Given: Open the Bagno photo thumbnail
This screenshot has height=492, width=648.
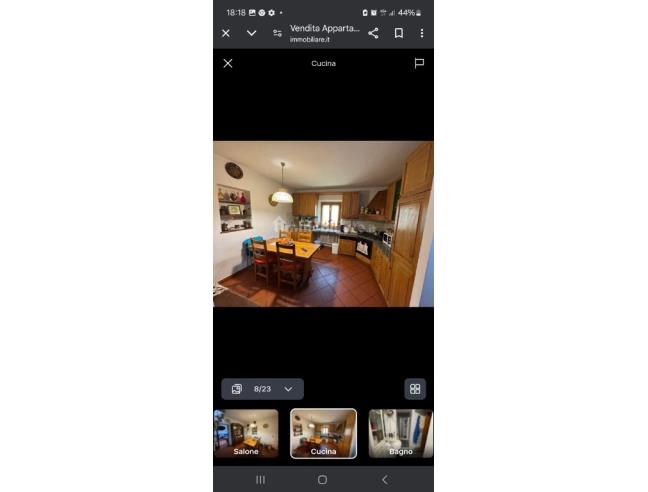Looking at the screenshot, I should (400, 433).
